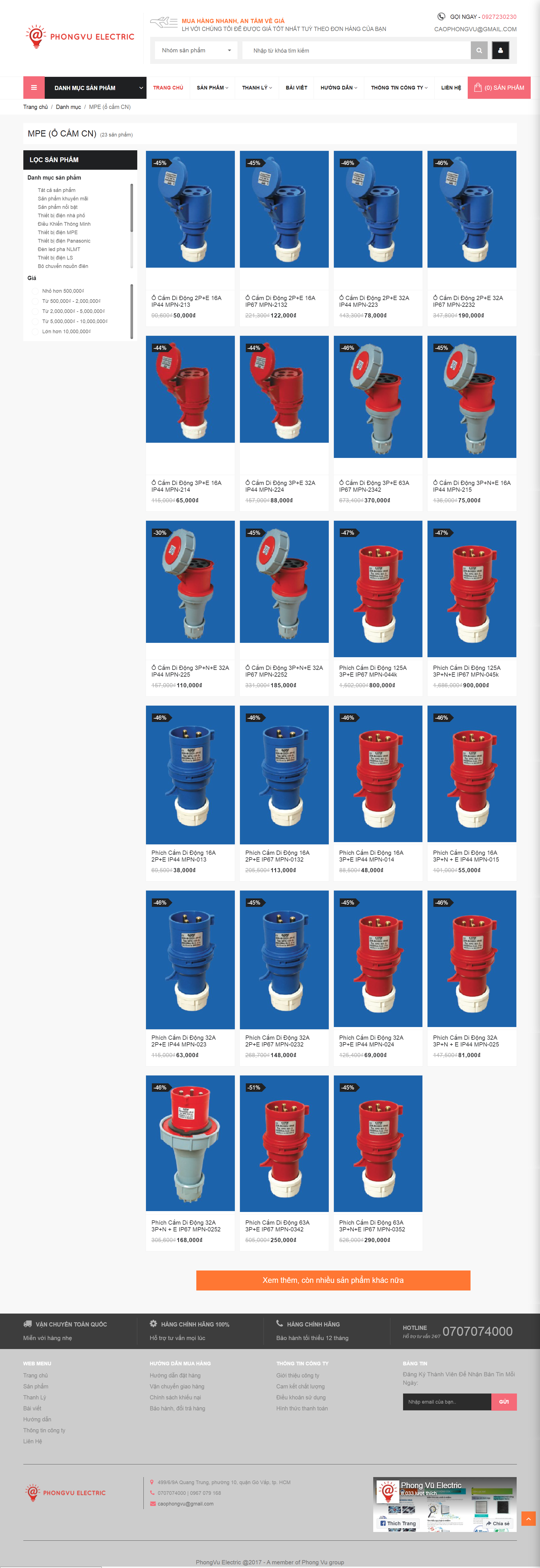Viewport: 540px width, 1568px height.
Task: Open the user account icon
Action: click(x=500, y=51)
